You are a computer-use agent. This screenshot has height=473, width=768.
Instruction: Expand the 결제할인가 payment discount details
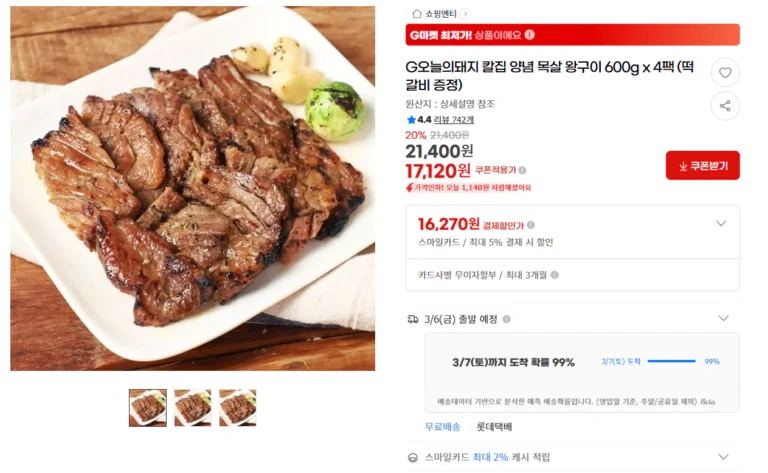tap(721, 224)
